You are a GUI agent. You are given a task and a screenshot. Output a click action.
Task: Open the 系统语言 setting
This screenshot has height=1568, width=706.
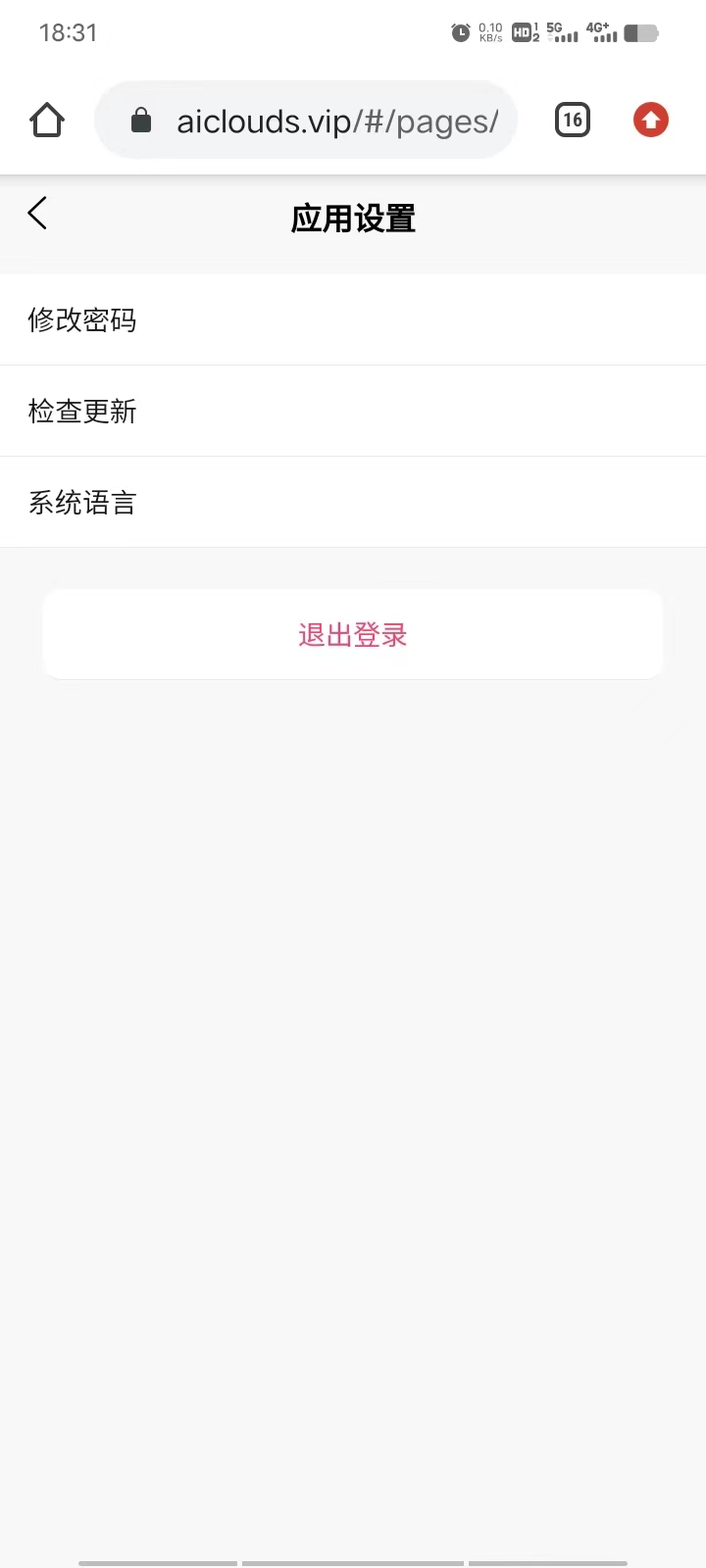coord(353,502)
